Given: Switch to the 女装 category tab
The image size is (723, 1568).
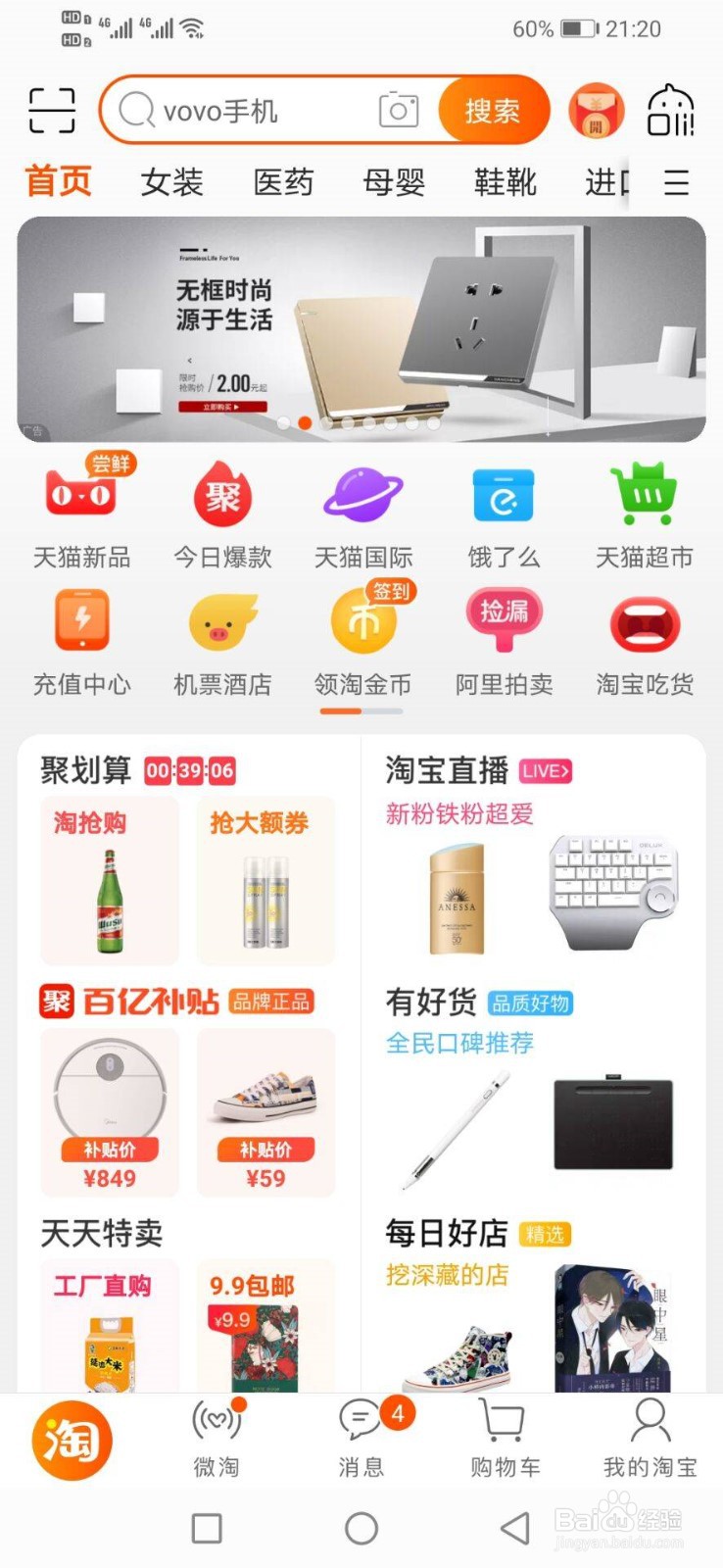Looking at the screenshot, I should [172, 182].
